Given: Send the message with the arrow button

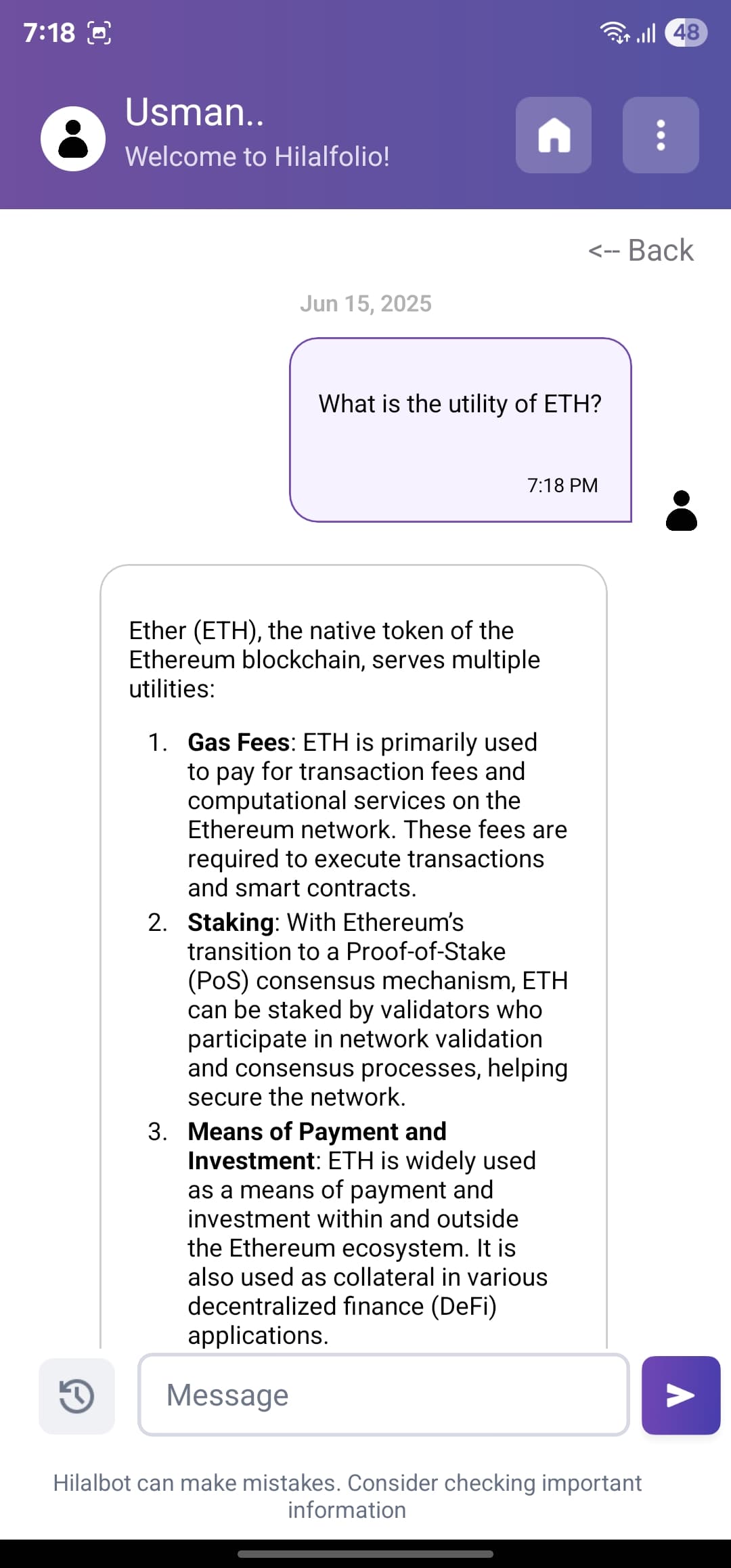Looking at the screenshot, I should [x=681, y=1395].
